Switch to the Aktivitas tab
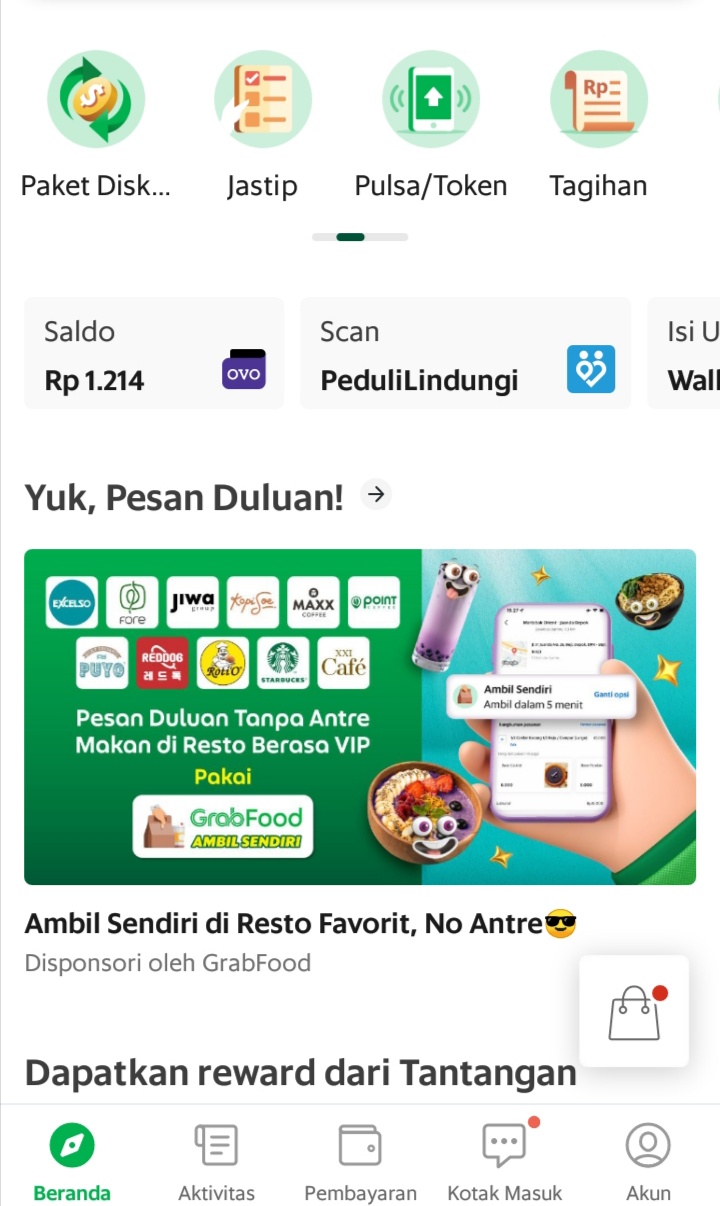 pos(216,1161)
